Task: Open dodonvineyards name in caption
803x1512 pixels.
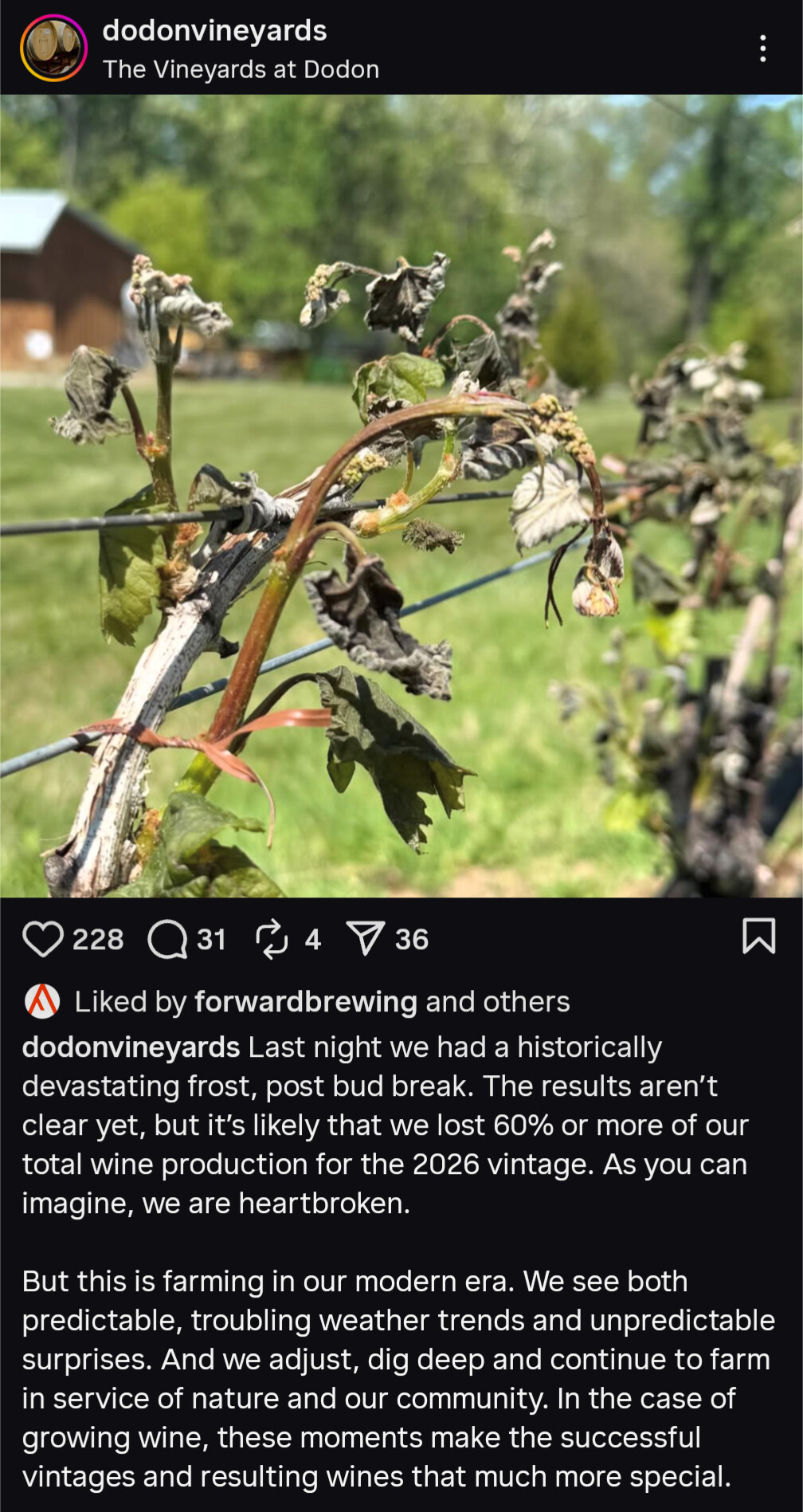Action: click(131, 1047)
